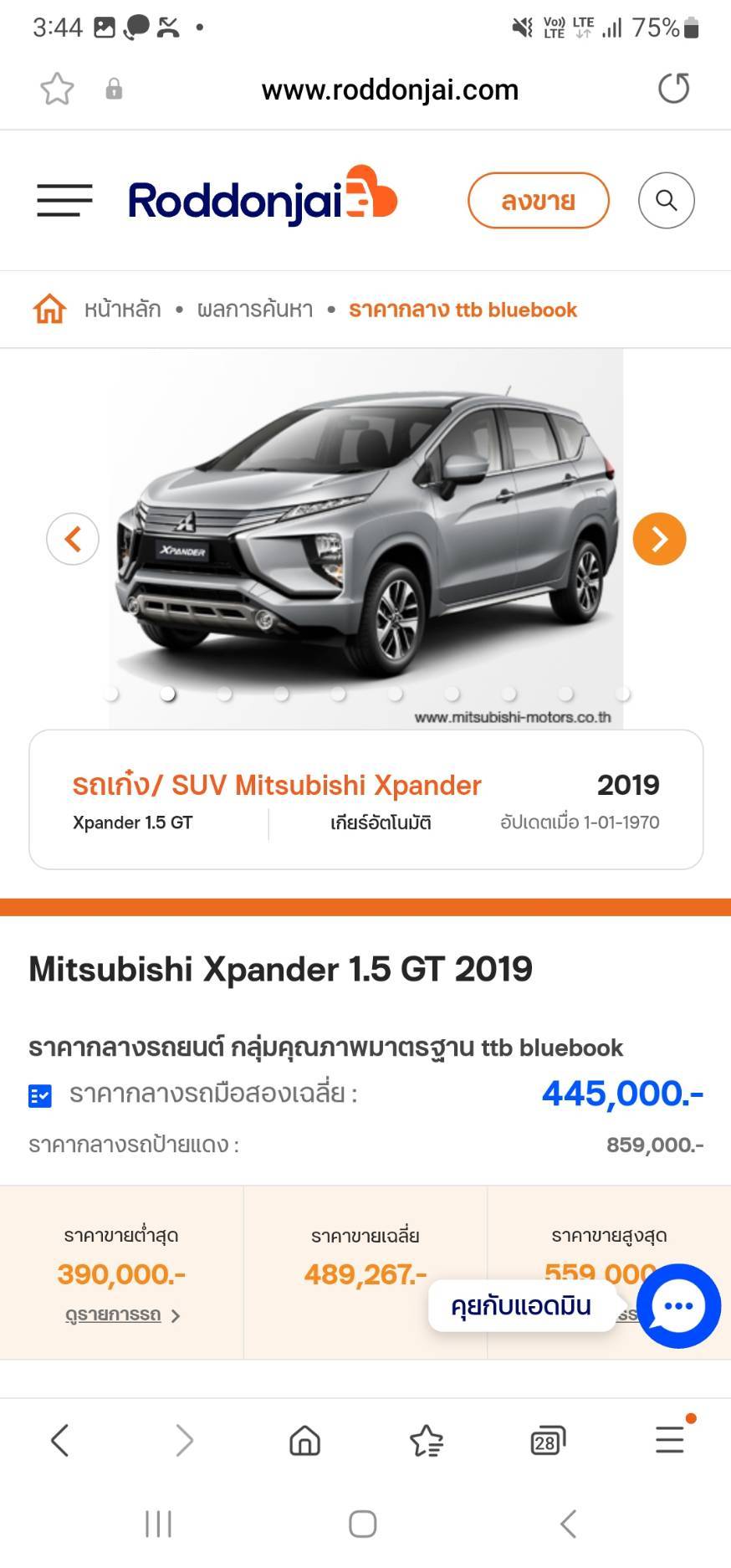Viewport: 731px width, 1568px height.
Task: Open the hamburger menu
Action: point(64,200)
